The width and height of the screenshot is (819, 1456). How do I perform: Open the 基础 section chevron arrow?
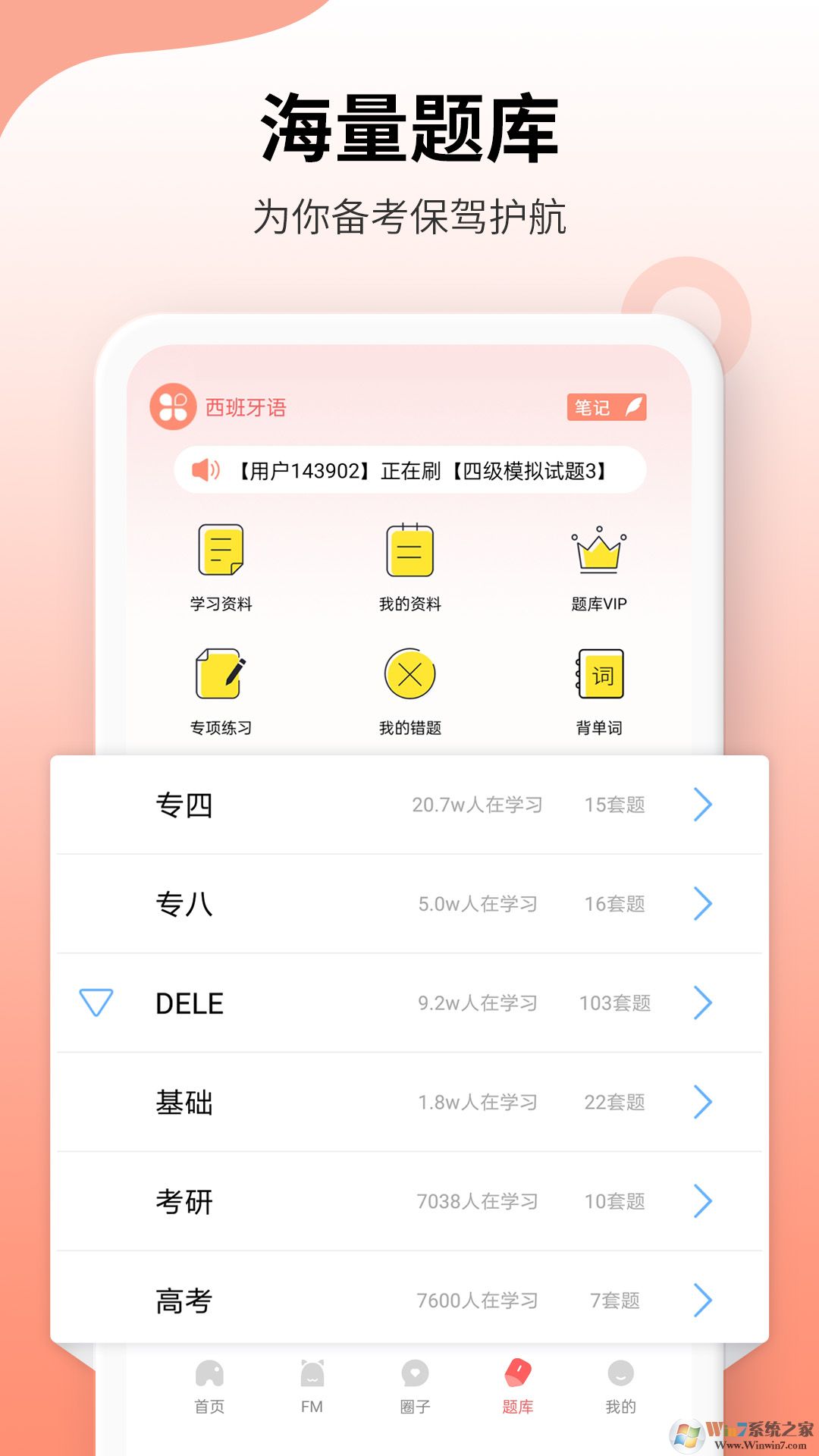point(702,1102)
